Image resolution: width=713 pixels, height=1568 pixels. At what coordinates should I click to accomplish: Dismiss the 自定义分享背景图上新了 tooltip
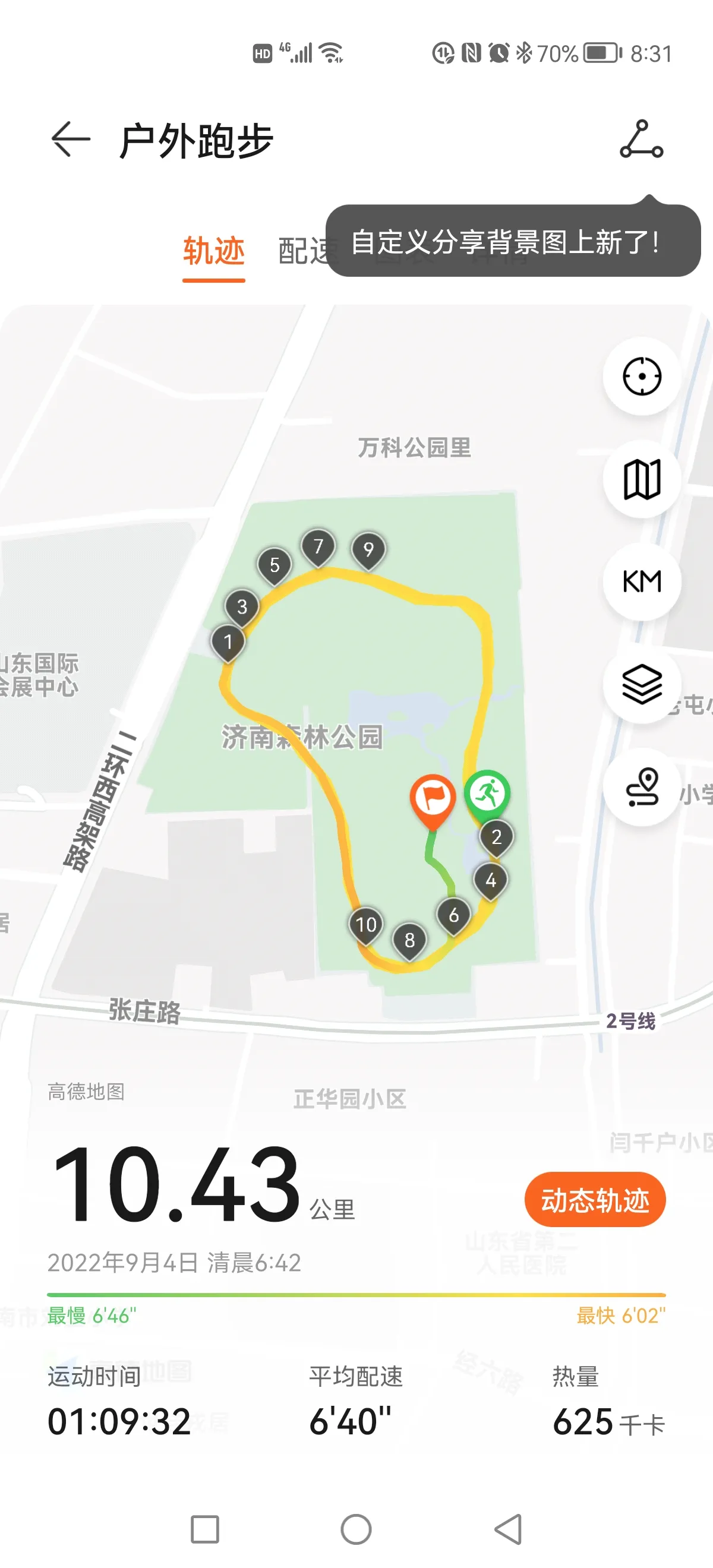click(513, 242)
